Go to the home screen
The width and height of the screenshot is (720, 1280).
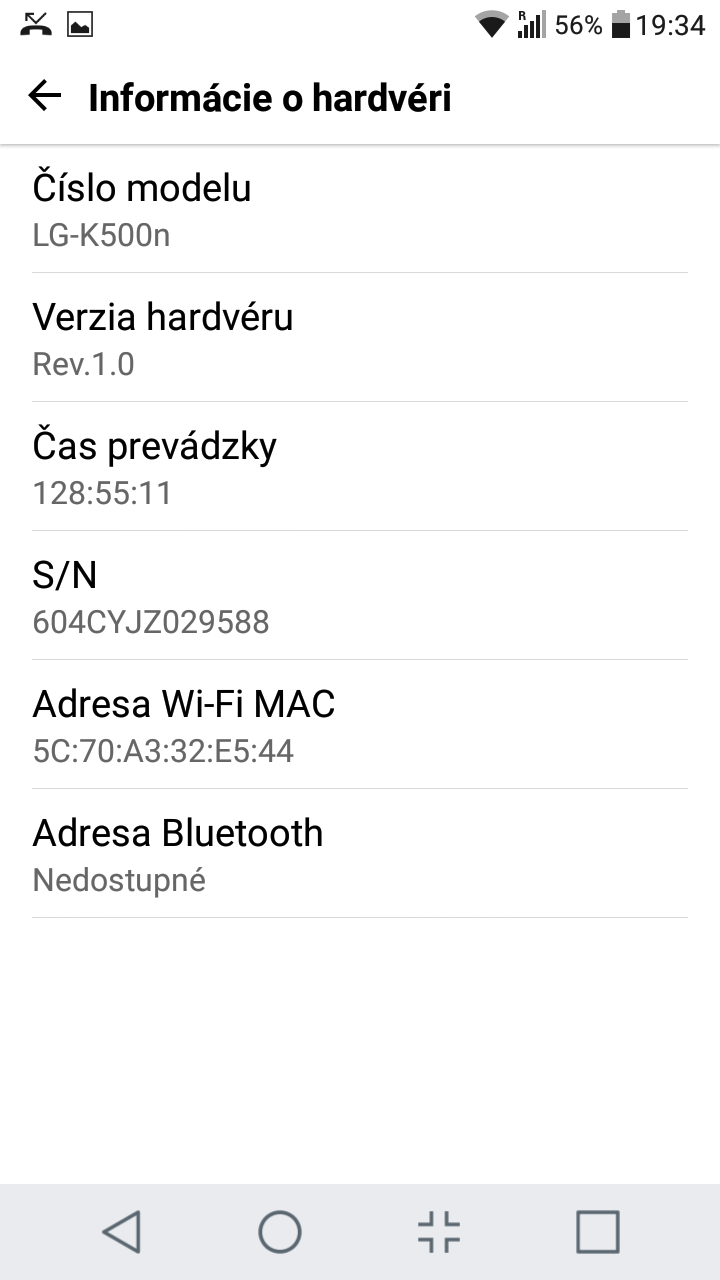[x=280, y=1231]
